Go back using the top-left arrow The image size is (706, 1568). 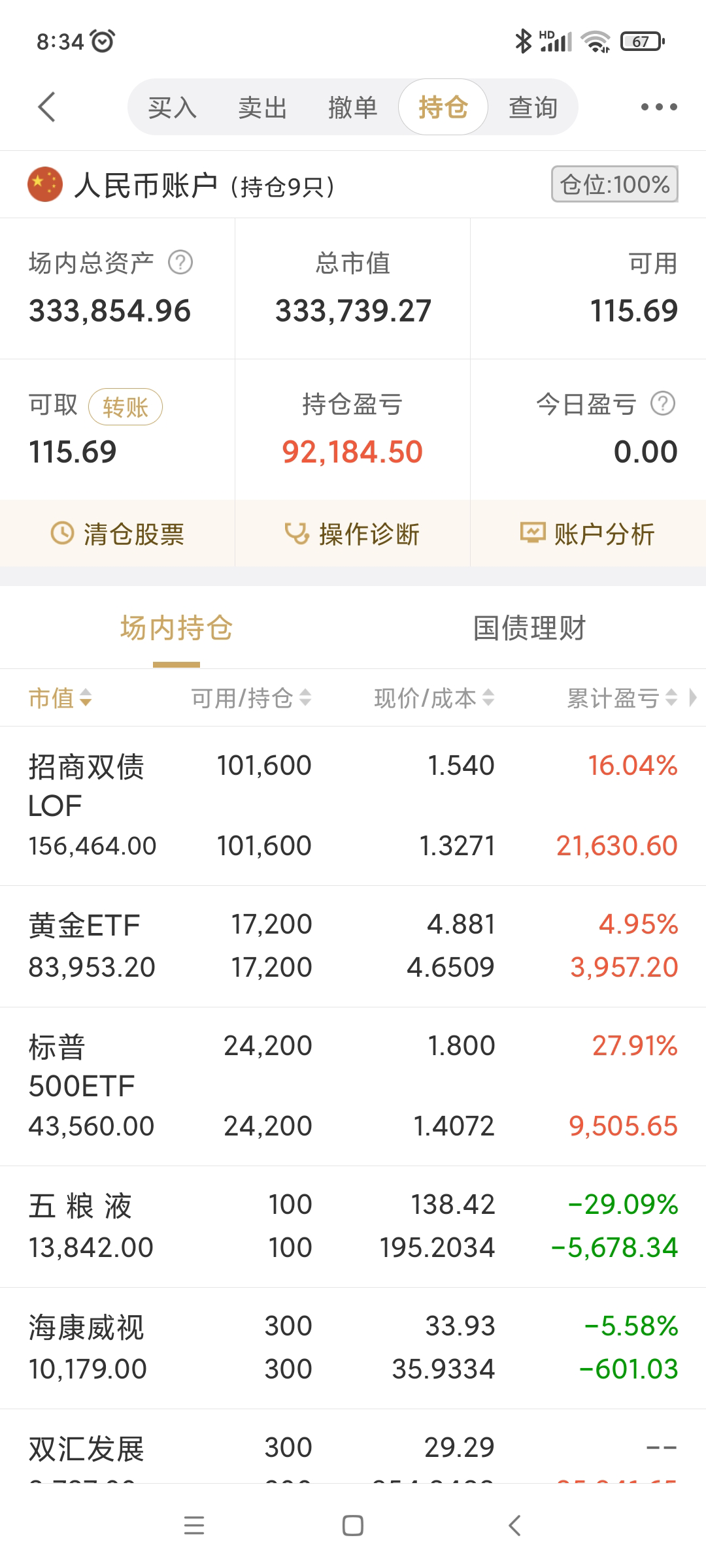point(47,107)
